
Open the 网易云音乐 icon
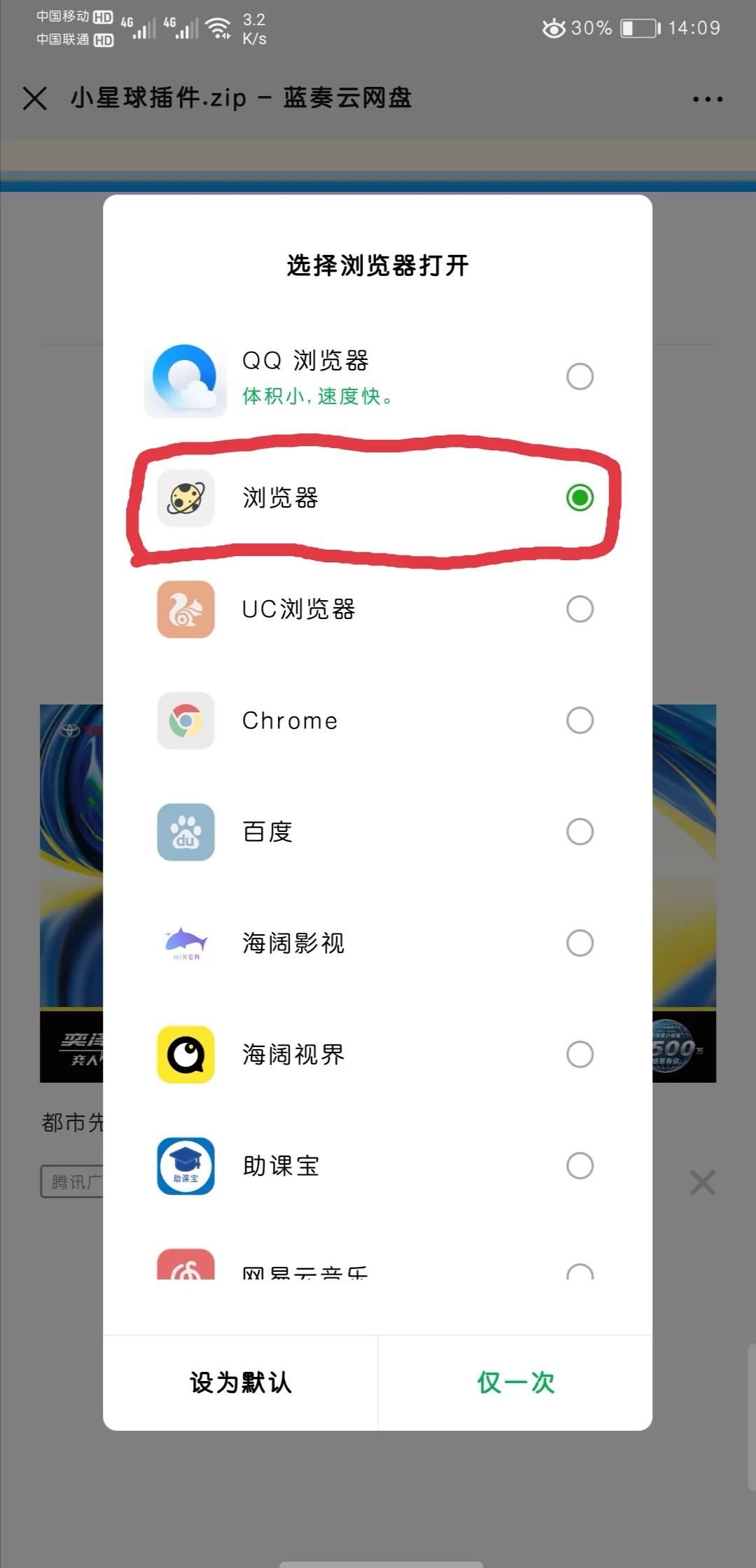[185, 1269]
